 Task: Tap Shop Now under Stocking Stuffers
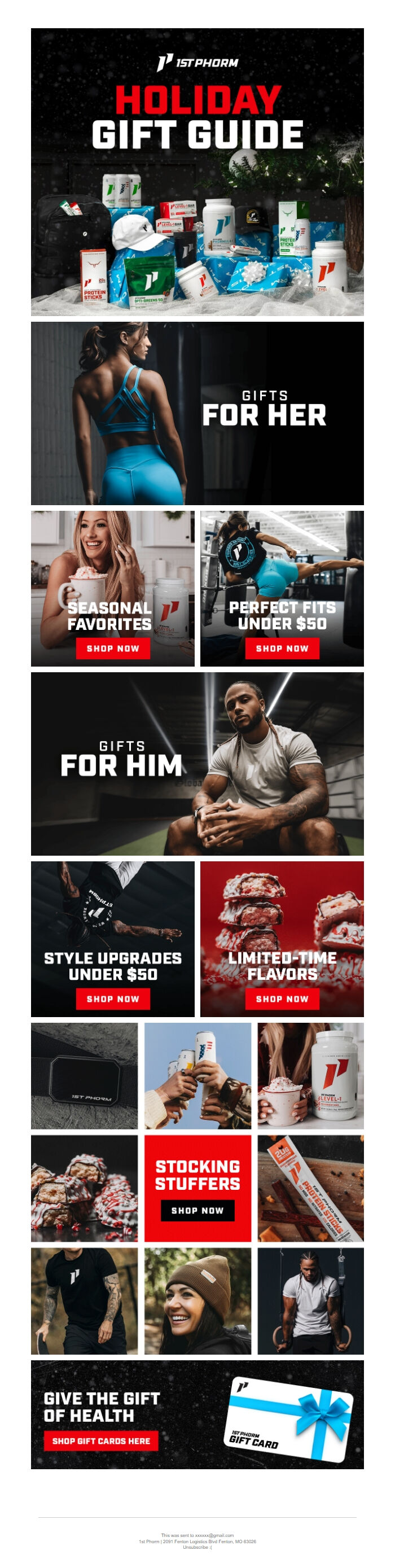[197, 1211]
